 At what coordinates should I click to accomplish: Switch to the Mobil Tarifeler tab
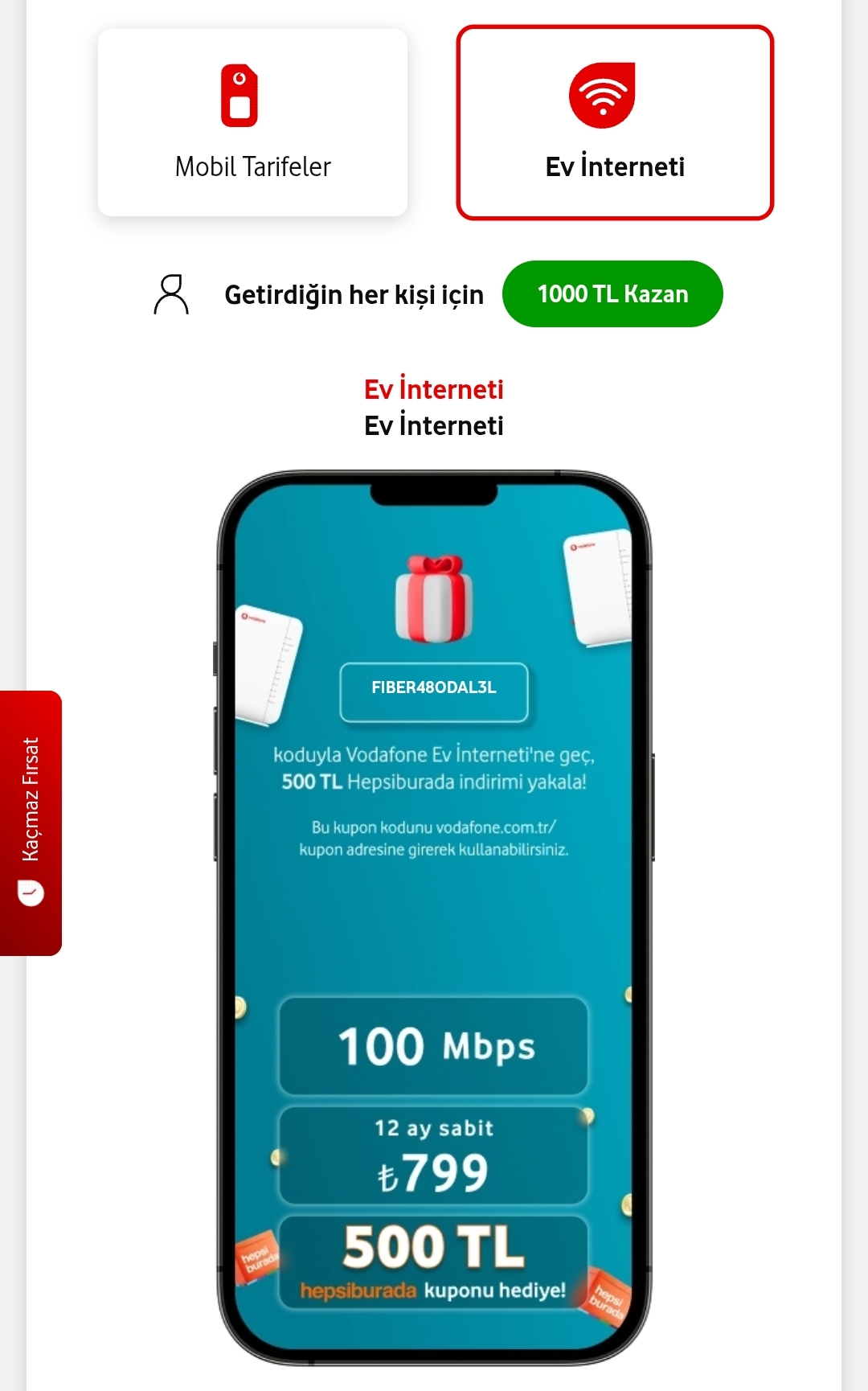click(x=252, y=123)
